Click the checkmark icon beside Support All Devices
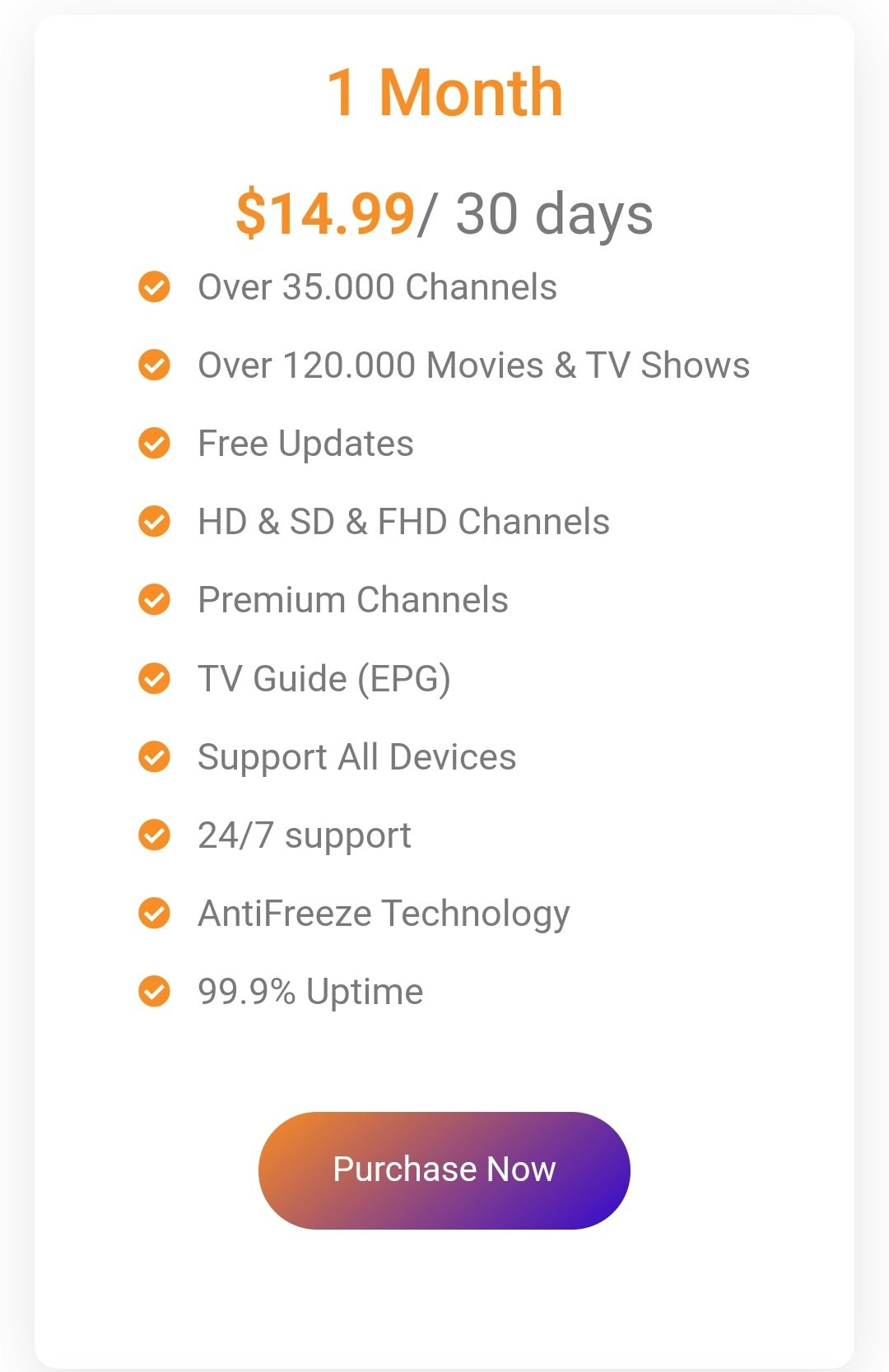Viewport: 889px width, 1372px height. tap(154, 754)
